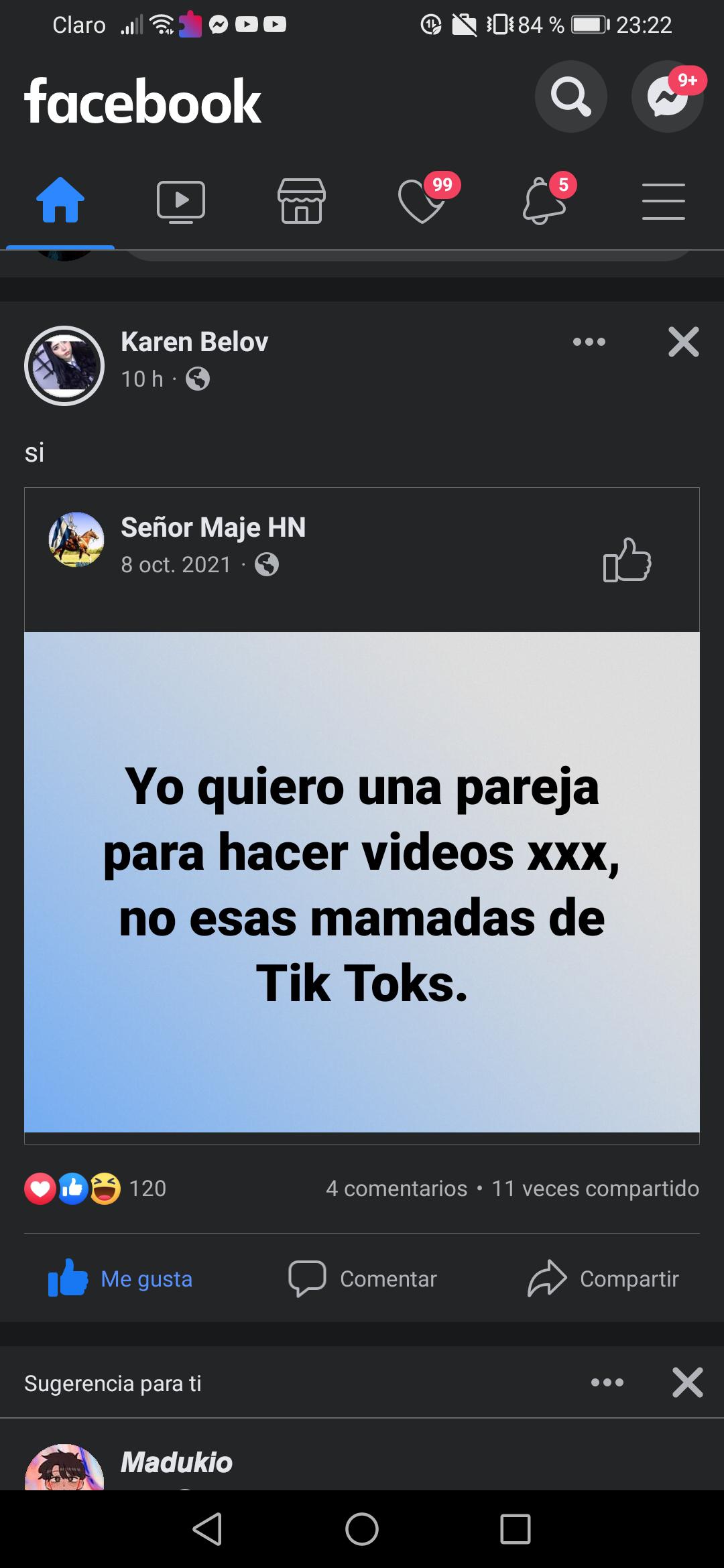Dismiss the Sugerencia para ti section

pyautogui.click(x=687, y=1384)
